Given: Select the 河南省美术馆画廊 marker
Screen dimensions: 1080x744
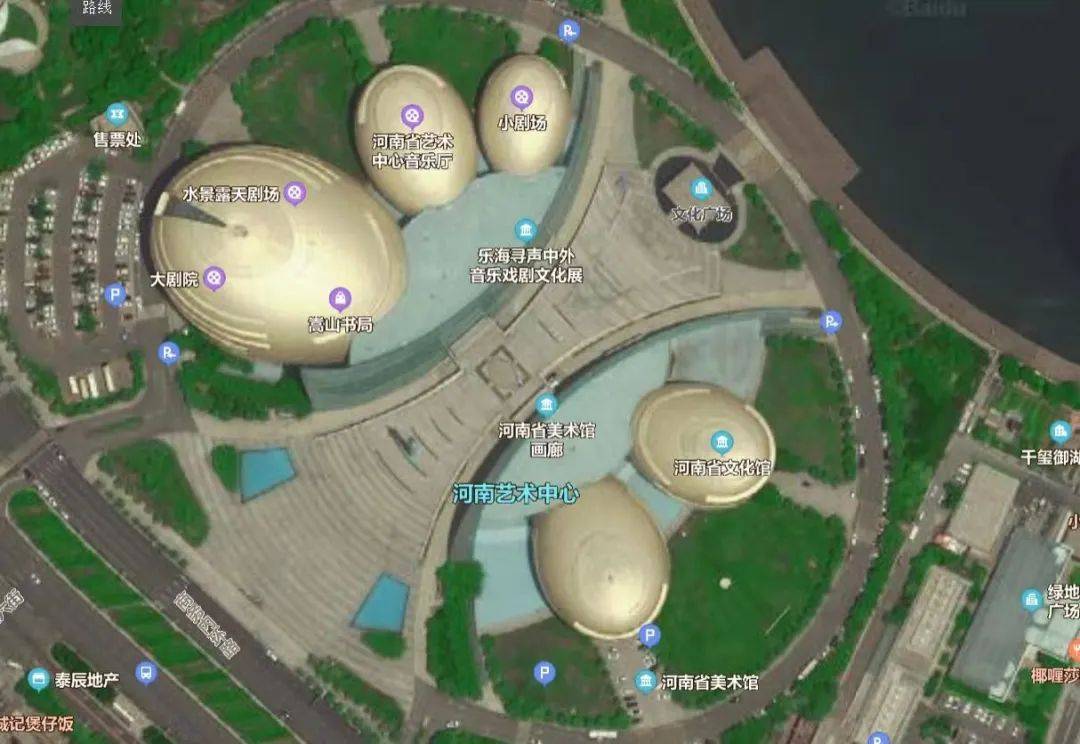Looking at the screenshot, I should (546, 405).
